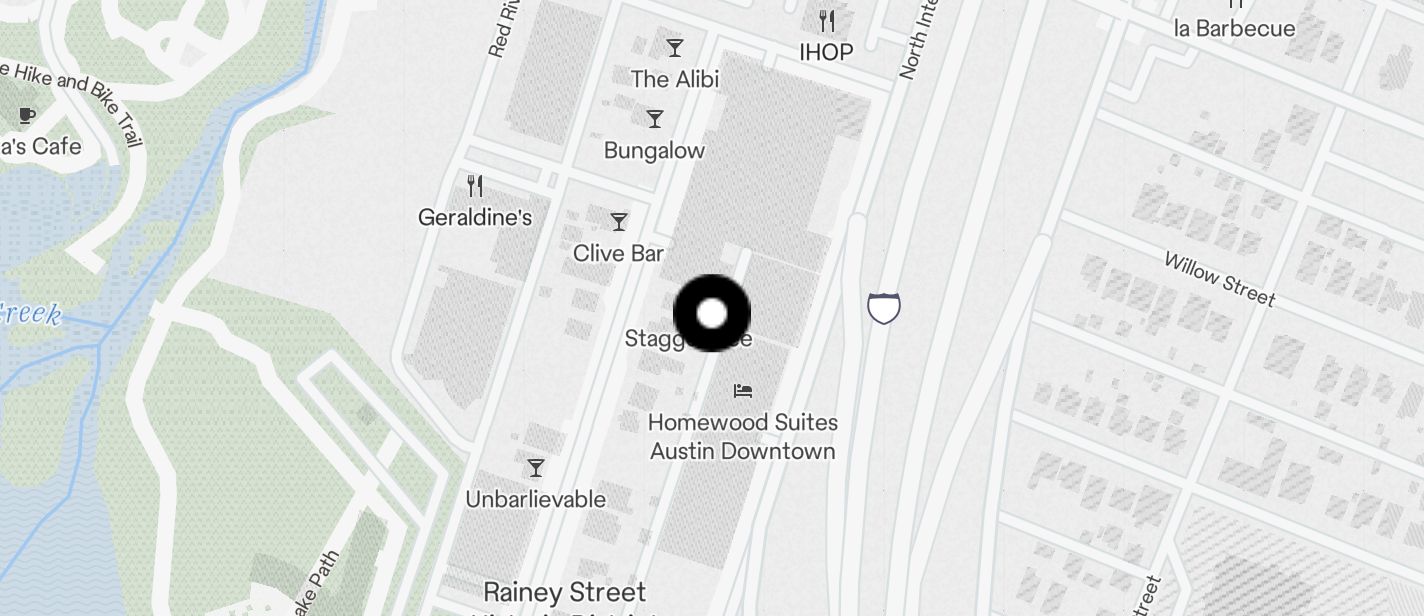Open the Unbarlievable bar marker
This screenshot has width=1424, height=616.
[536, 468]
